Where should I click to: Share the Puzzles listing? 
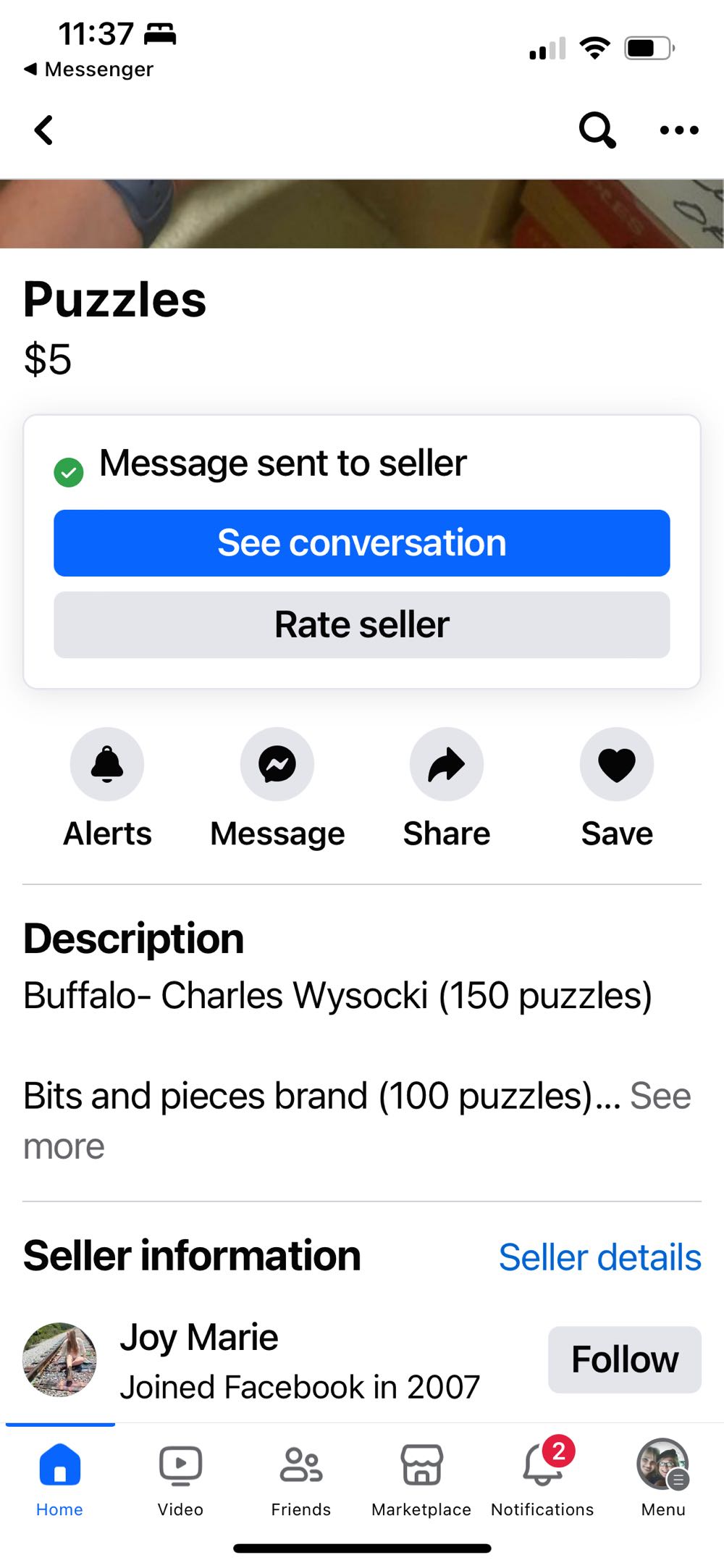(447, 763)
